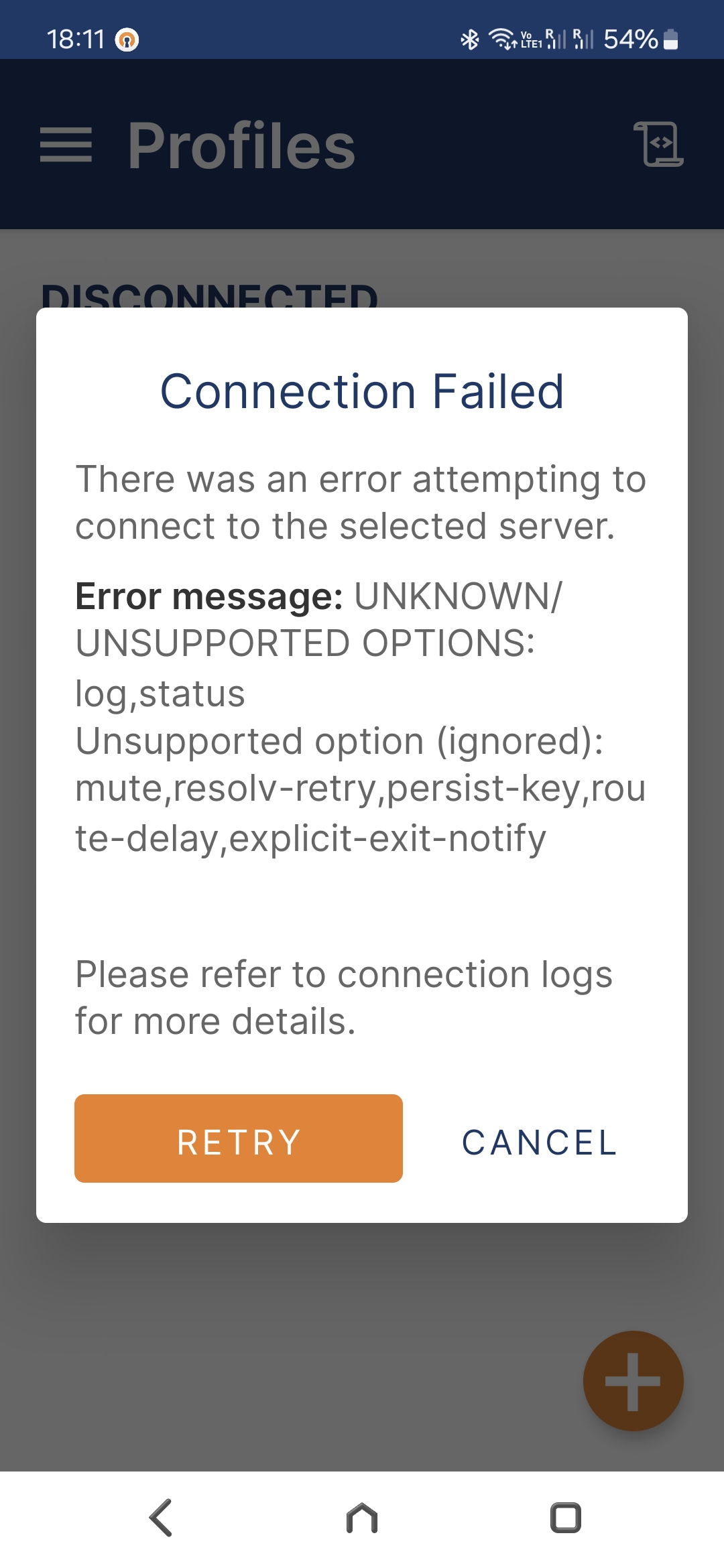Open the hamburger drawer menu
The image size is (724, 1568).
[66, 145]
